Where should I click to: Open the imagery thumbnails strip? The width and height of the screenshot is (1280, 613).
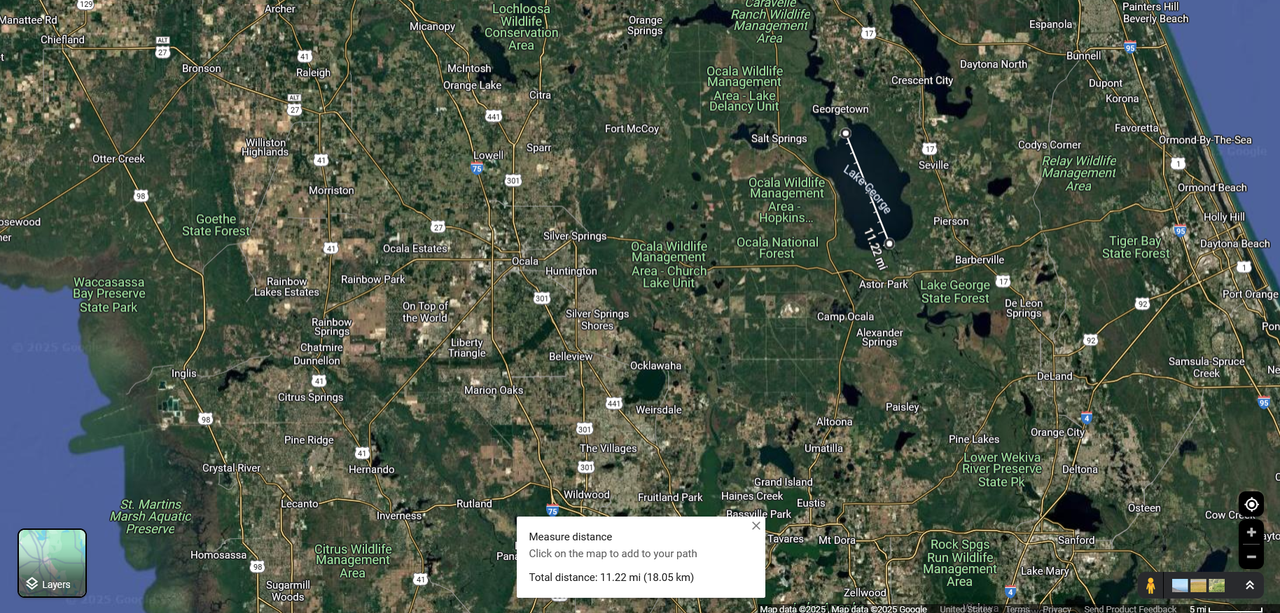coord(1198,585)
